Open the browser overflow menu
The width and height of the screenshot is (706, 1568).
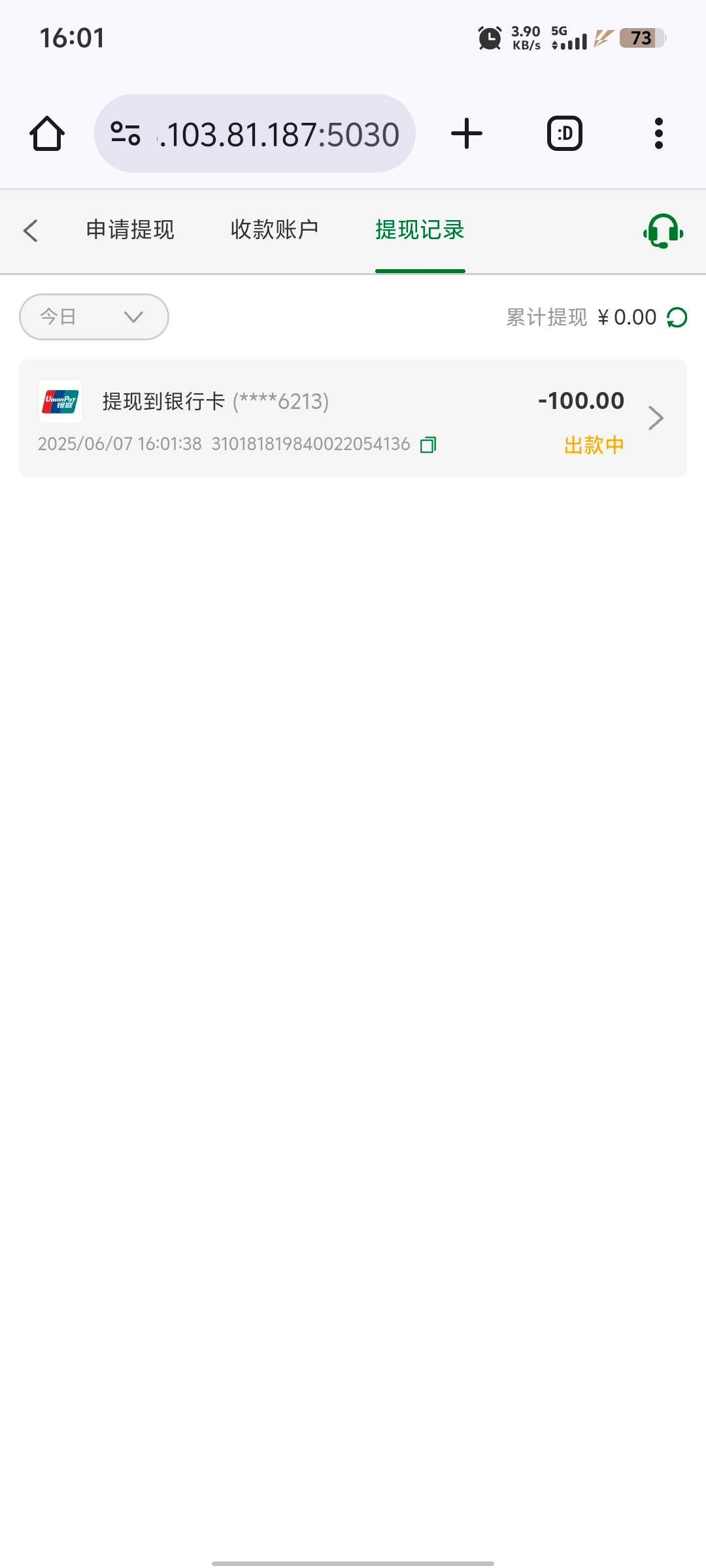658,134
